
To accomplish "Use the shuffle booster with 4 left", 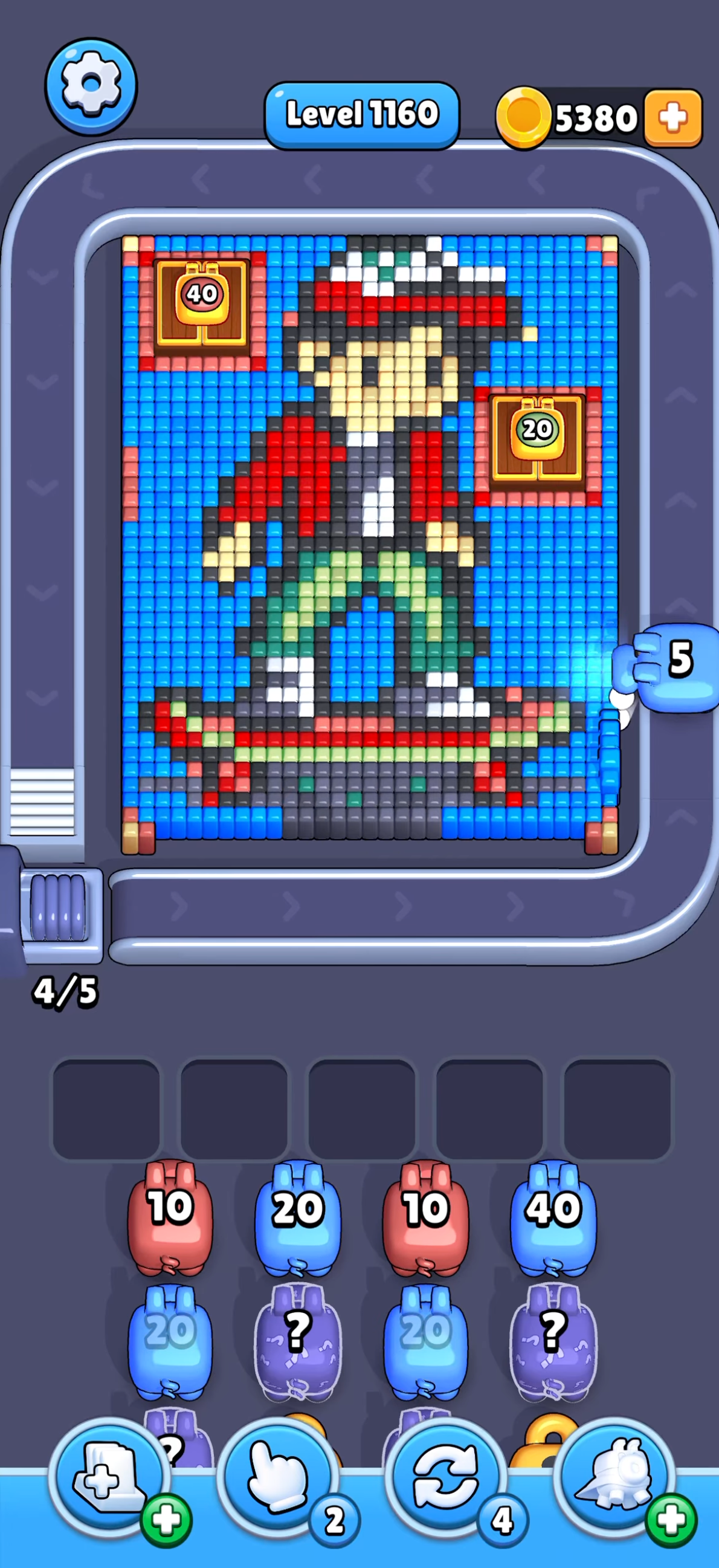I will tap(446, 1479).
